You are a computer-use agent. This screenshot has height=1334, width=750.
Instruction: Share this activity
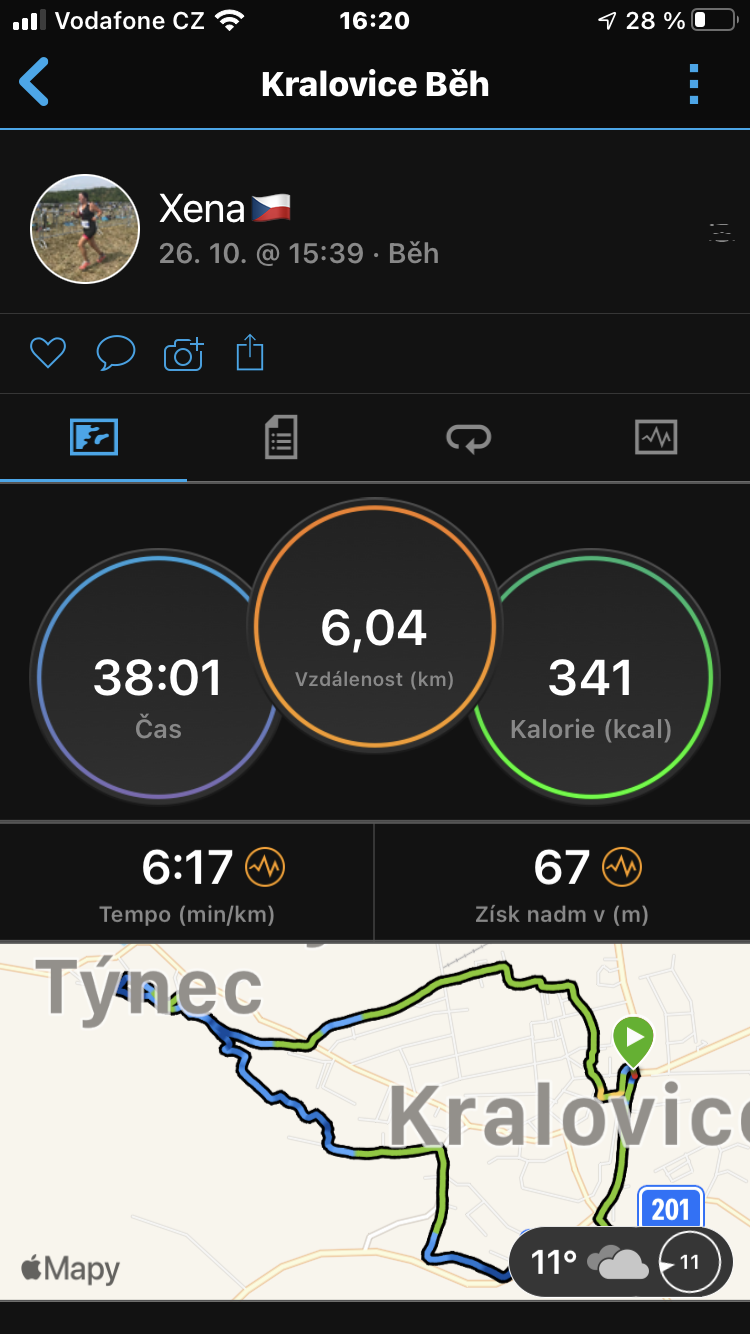(250, 352)
